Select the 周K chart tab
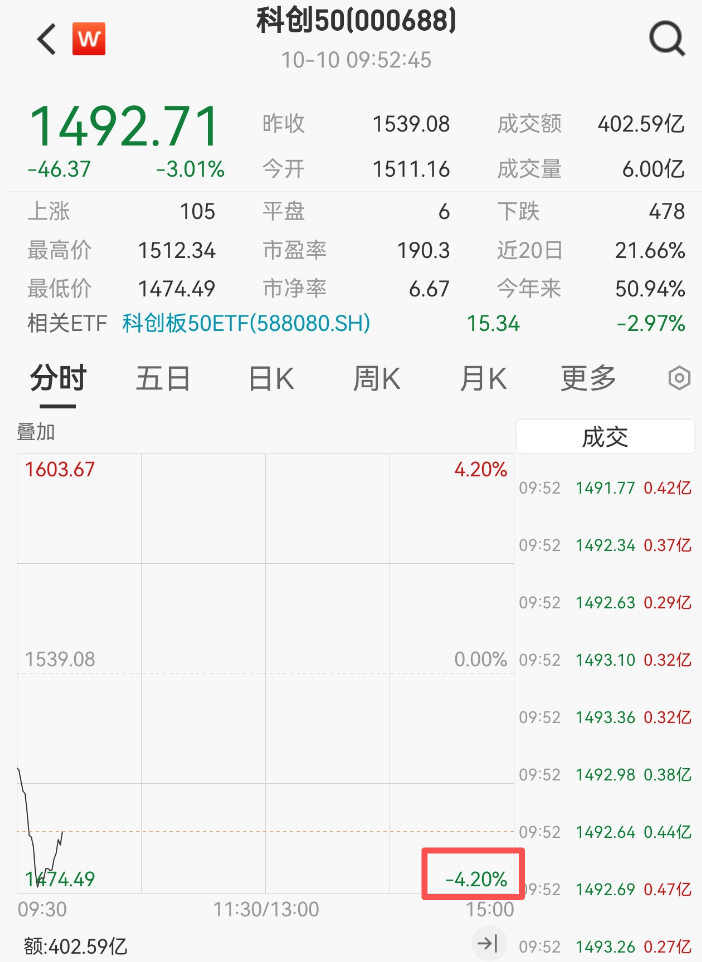This screenshot has width=702, height=962. point(377,379)
